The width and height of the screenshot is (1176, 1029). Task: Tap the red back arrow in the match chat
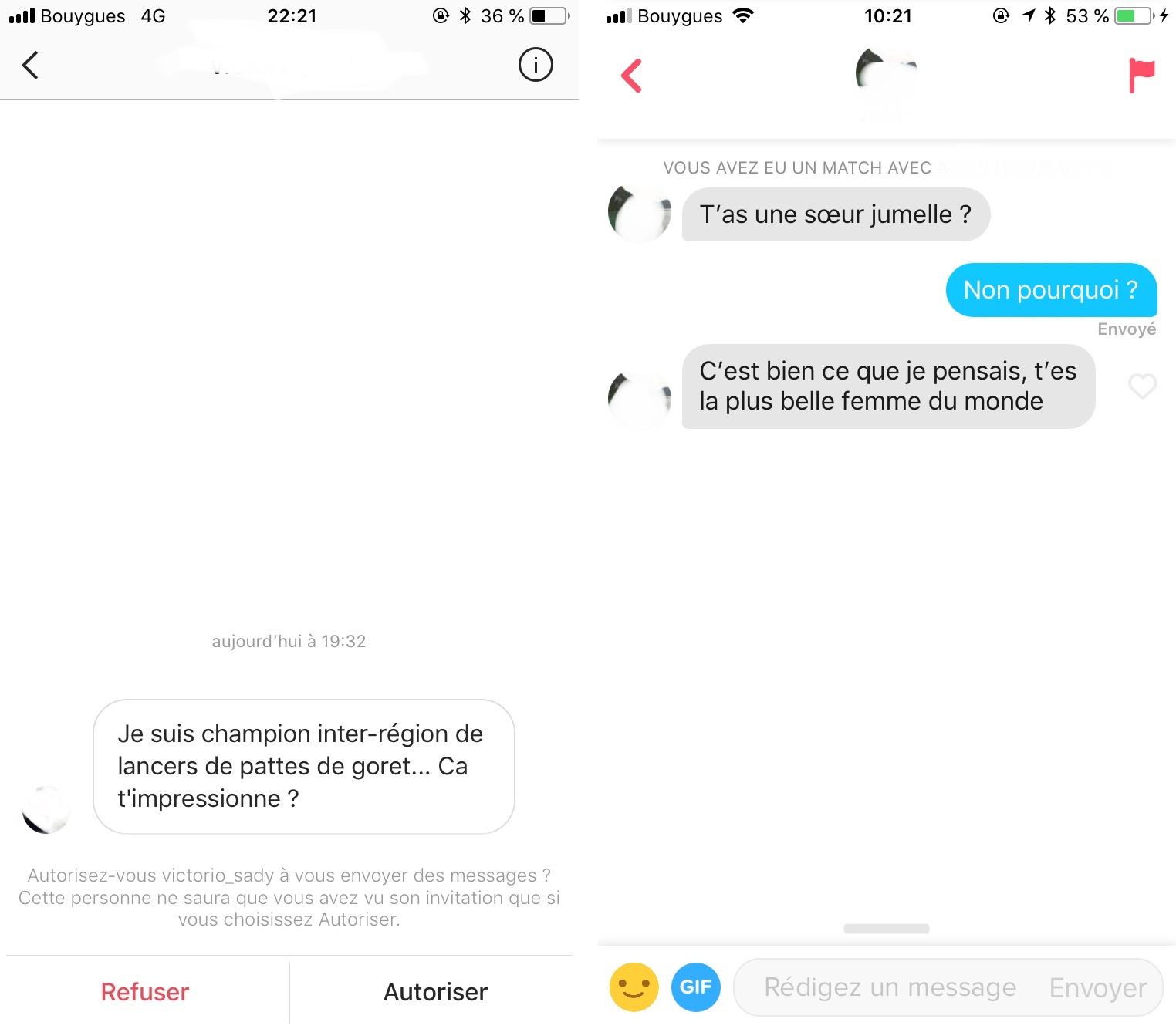click(x=631, y=76)
